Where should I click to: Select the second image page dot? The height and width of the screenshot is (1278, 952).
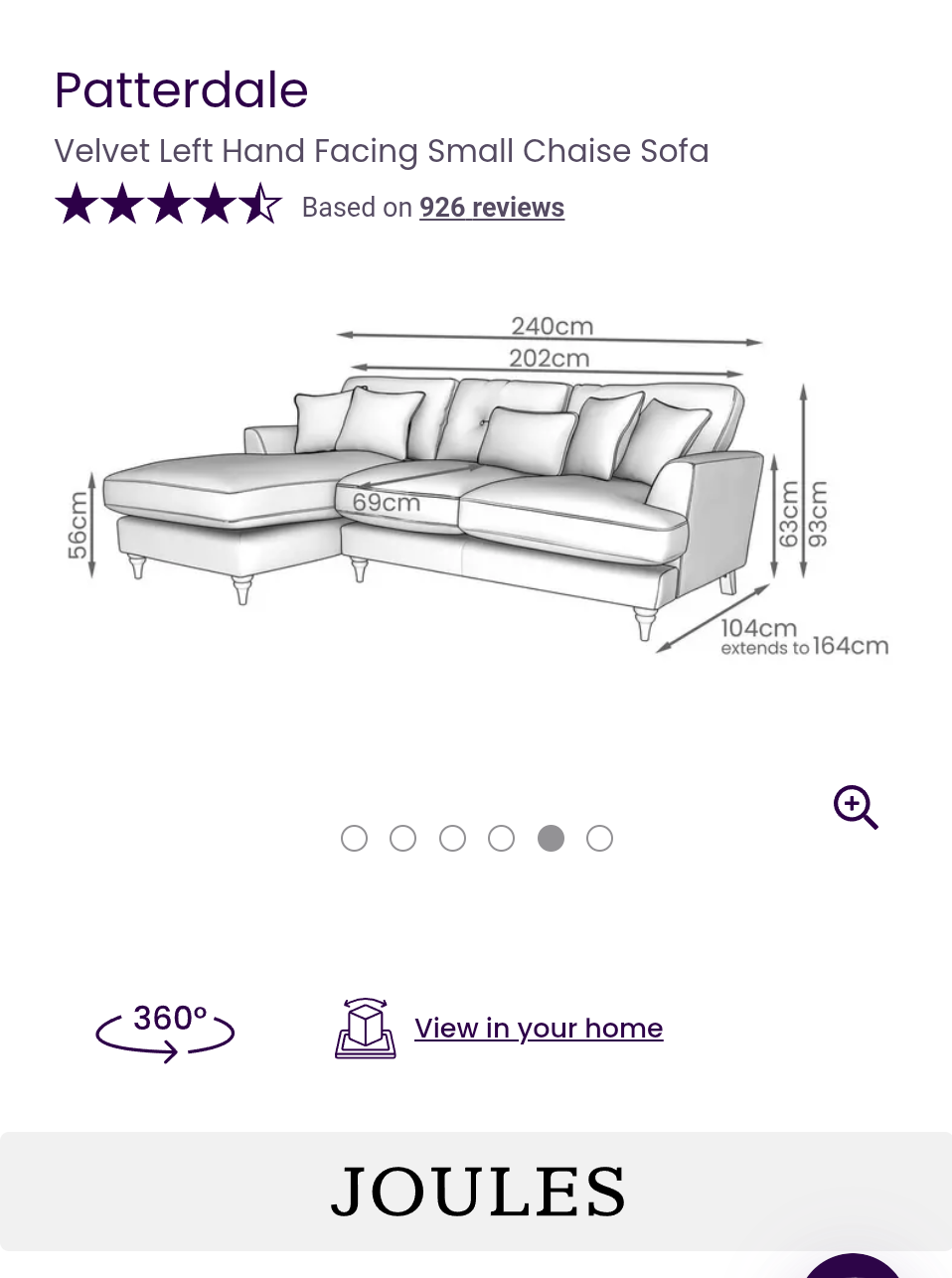click(402, 839)
